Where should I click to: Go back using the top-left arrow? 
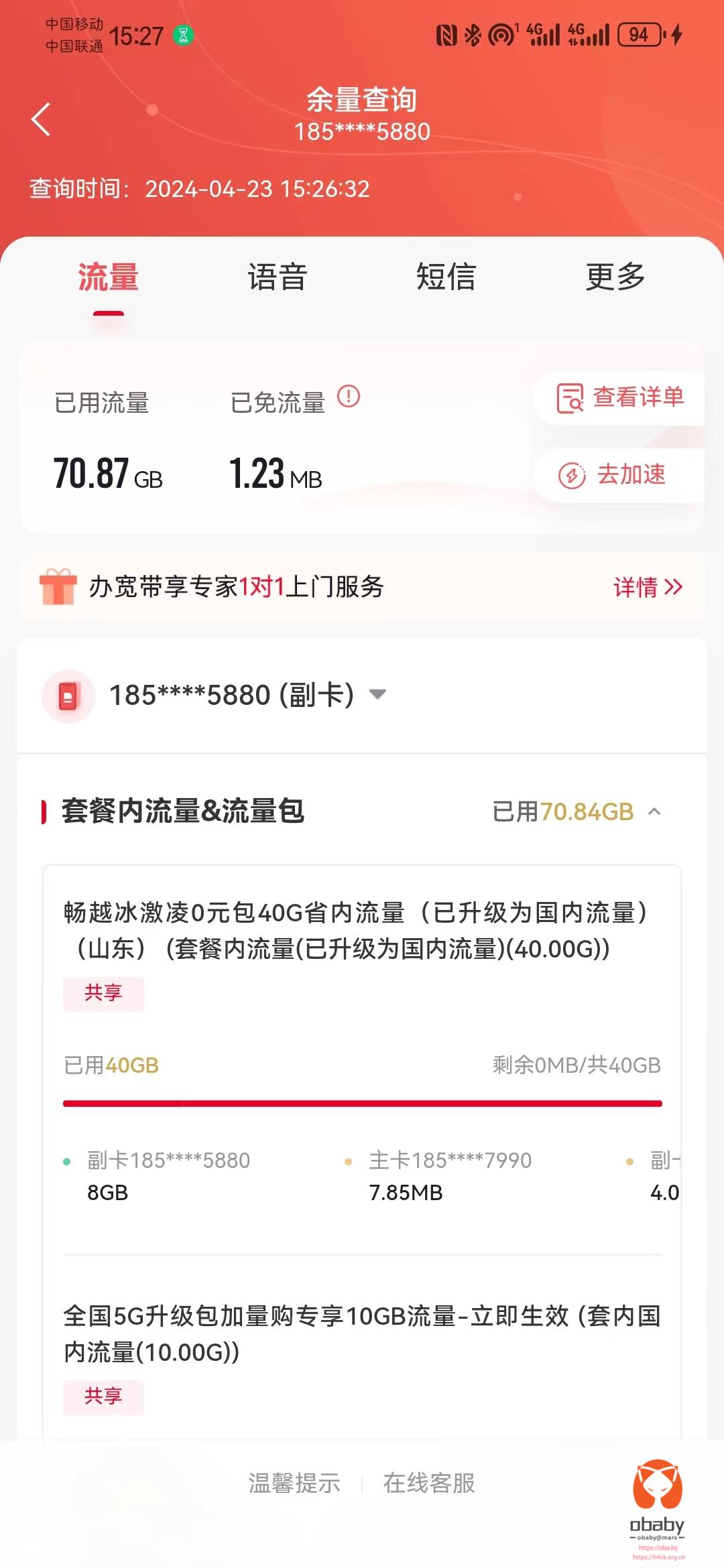click(x=41, y=119)
